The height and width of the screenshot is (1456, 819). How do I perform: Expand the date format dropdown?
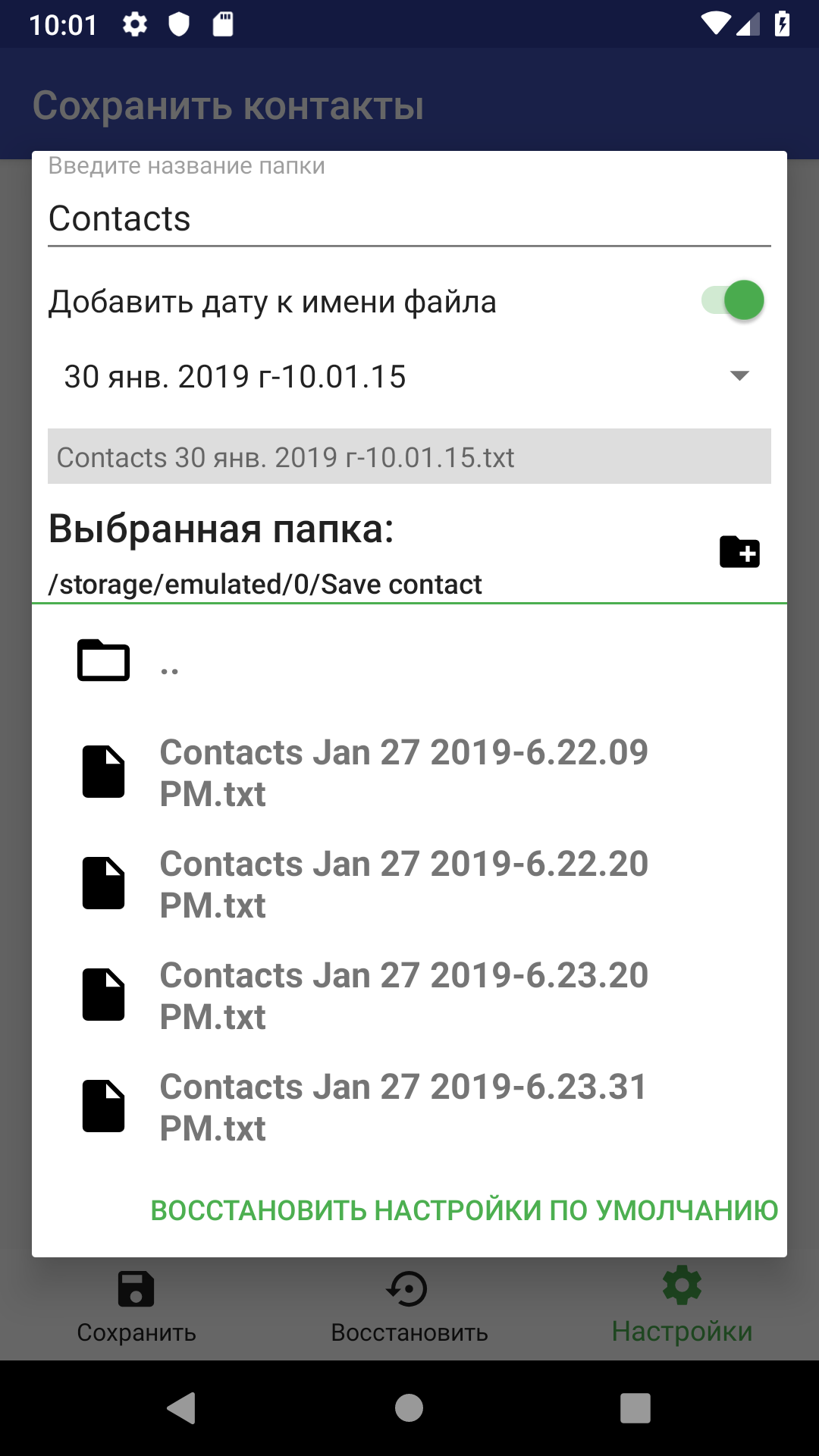(409, 377)
